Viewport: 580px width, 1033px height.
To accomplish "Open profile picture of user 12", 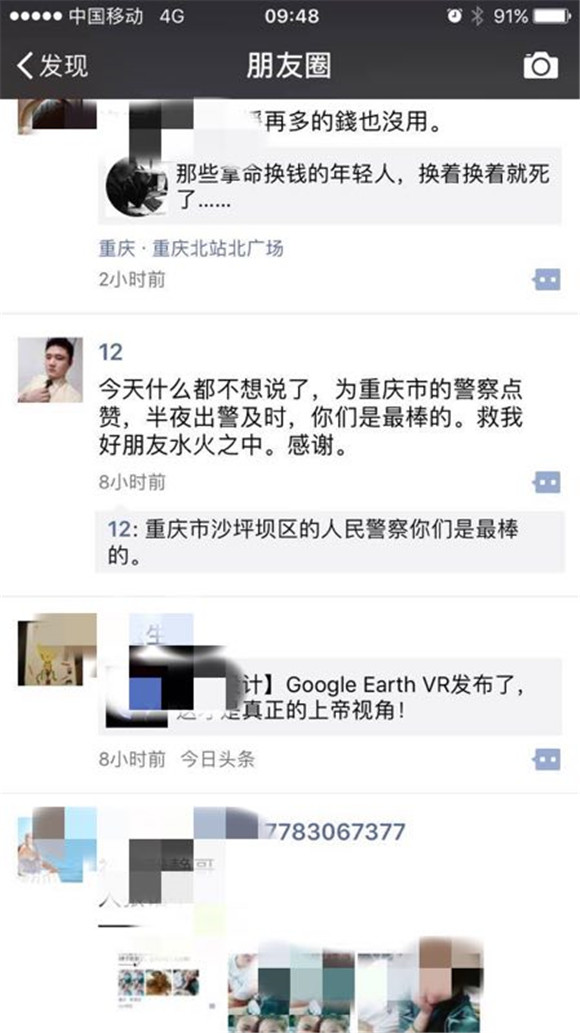I will point(50,370).
